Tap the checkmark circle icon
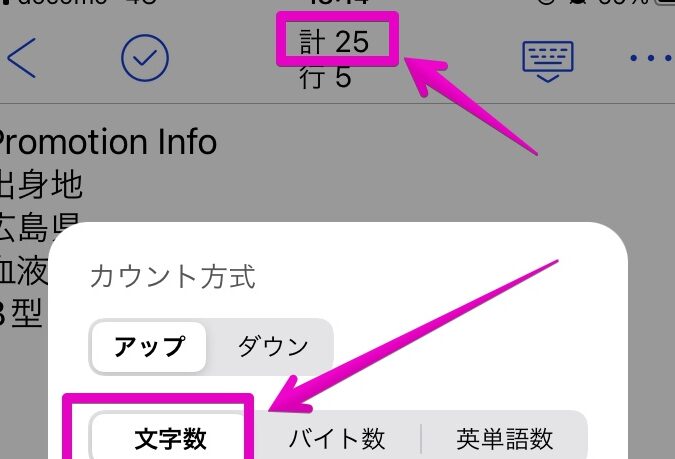The width and height of the screenshot is (675, 459). tap(145, 59)
